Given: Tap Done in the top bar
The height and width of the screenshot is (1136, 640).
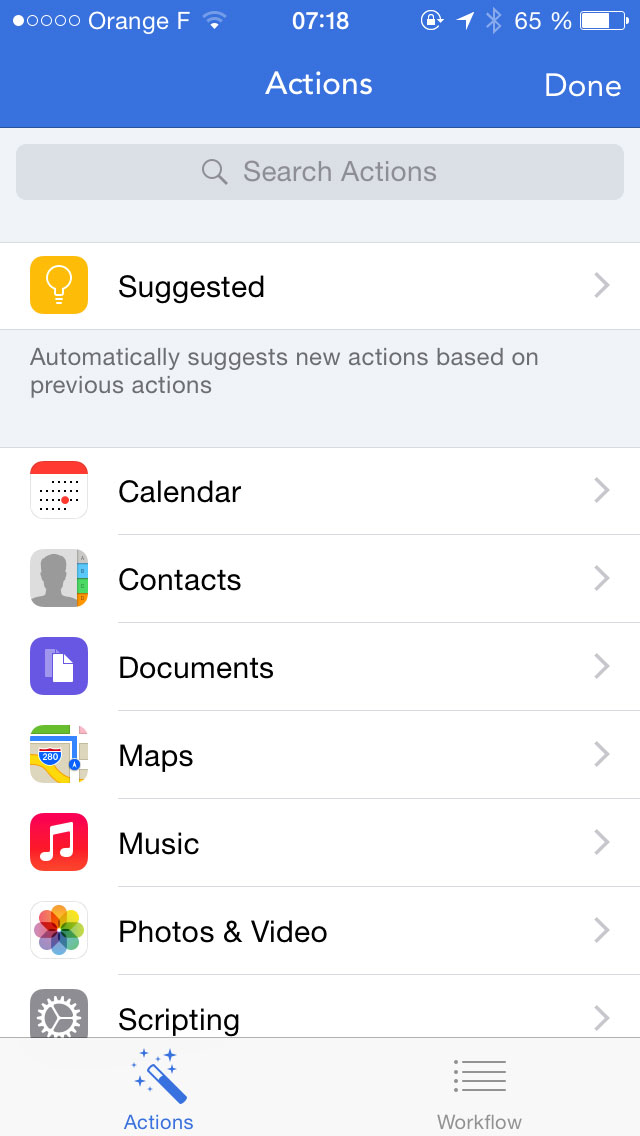Looking at the screenshot, I should [582, 85].
